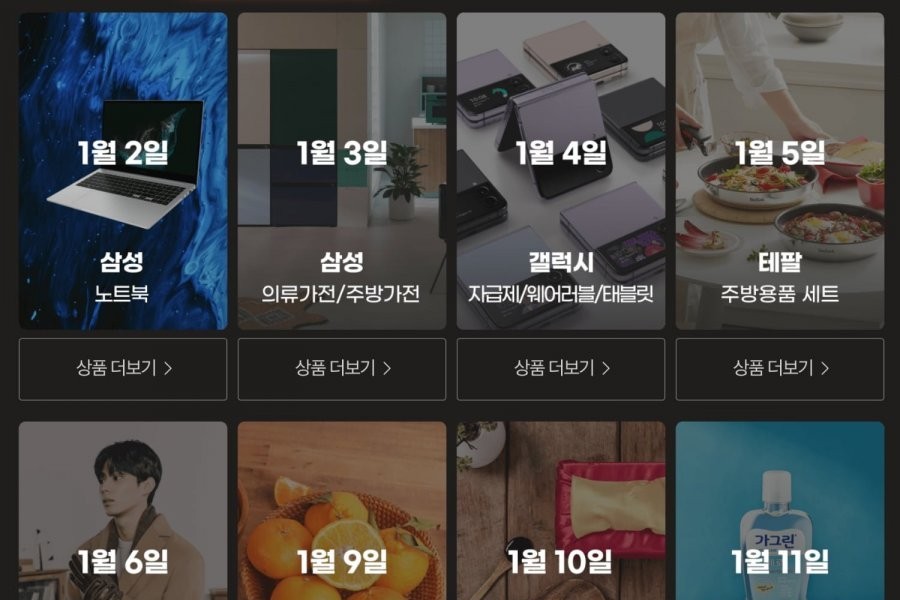900x600 pixels.
Task: Open the 1월 5일 테팔 주방용품 세트 card
Action: point(780,171)
